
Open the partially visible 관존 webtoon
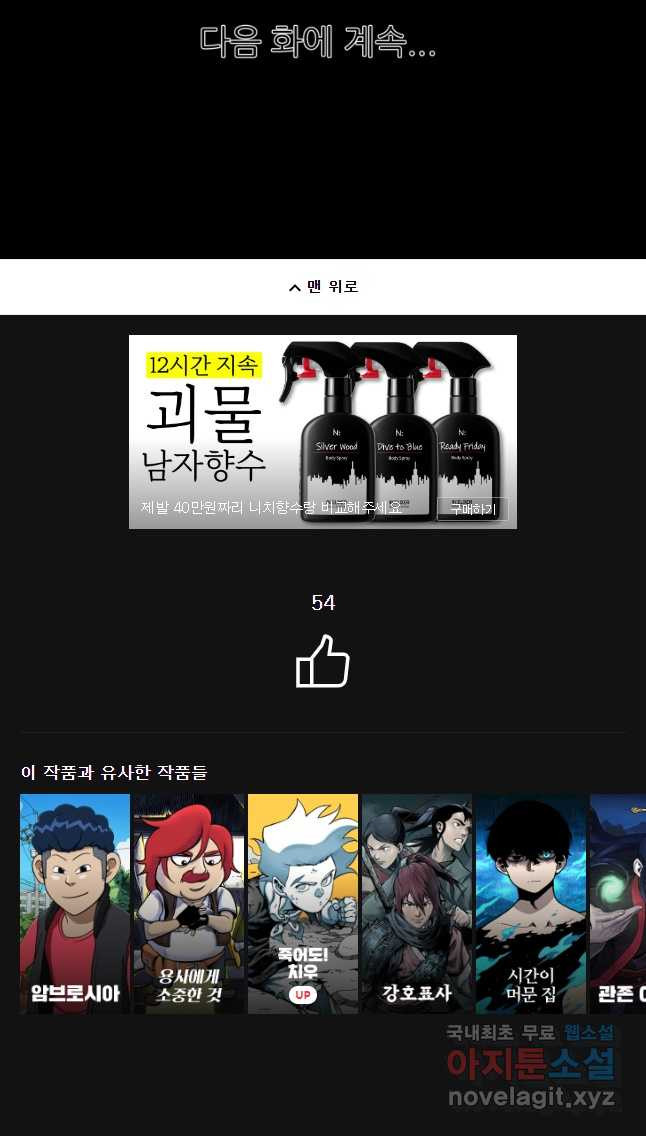618,903
